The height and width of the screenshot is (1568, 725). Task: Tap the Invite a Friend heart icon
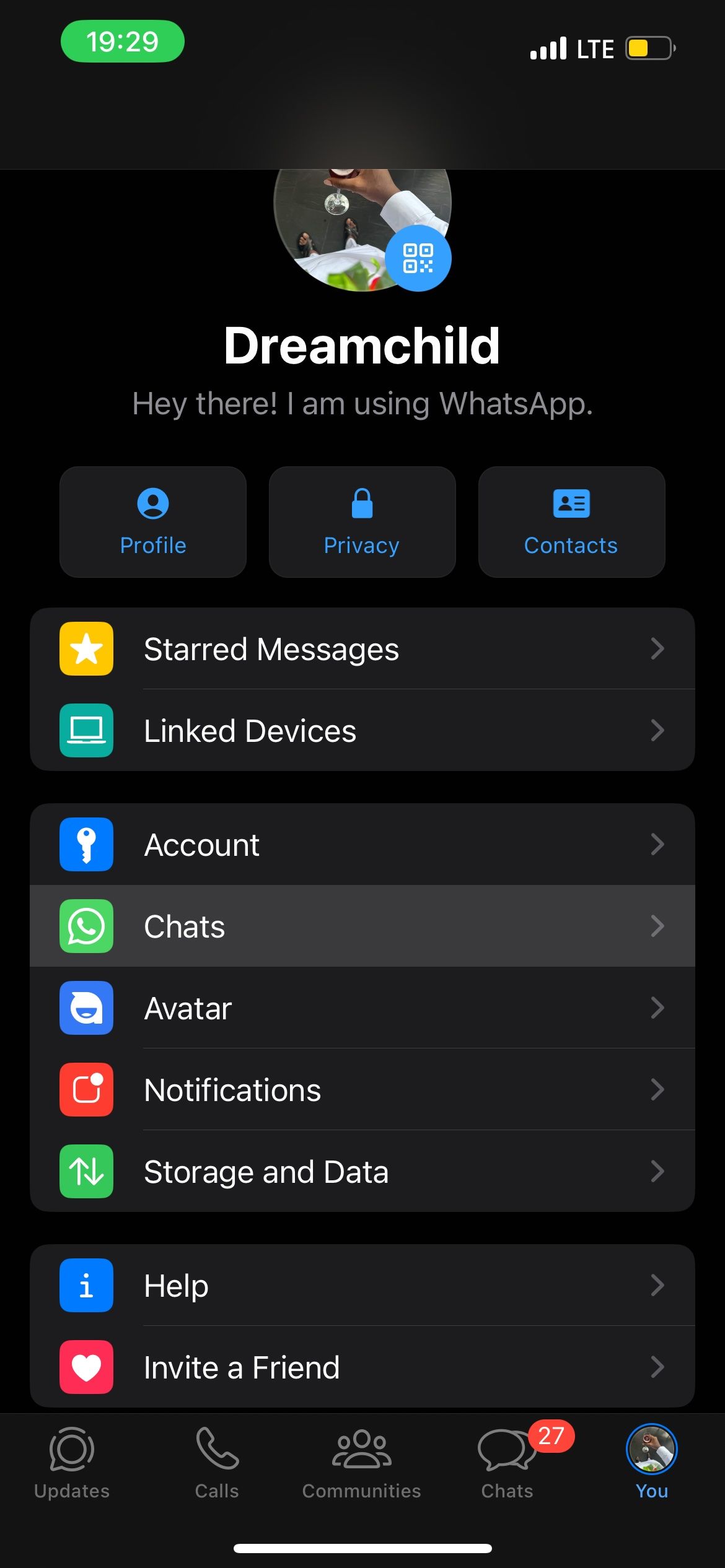tap(86, 1367)
